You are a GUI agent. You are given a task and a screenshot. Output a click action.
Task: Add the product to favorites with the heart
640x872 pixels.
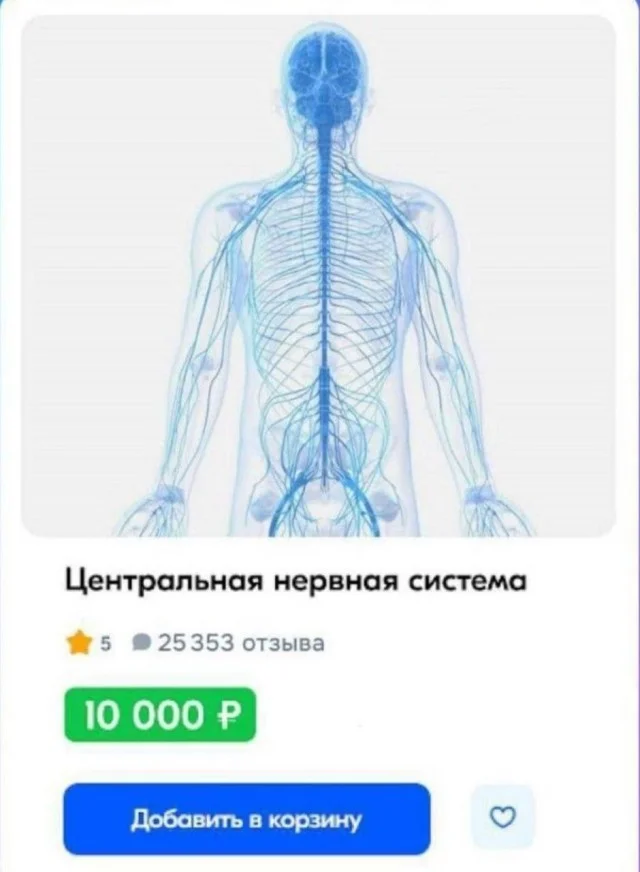click(x=503, y=819)
